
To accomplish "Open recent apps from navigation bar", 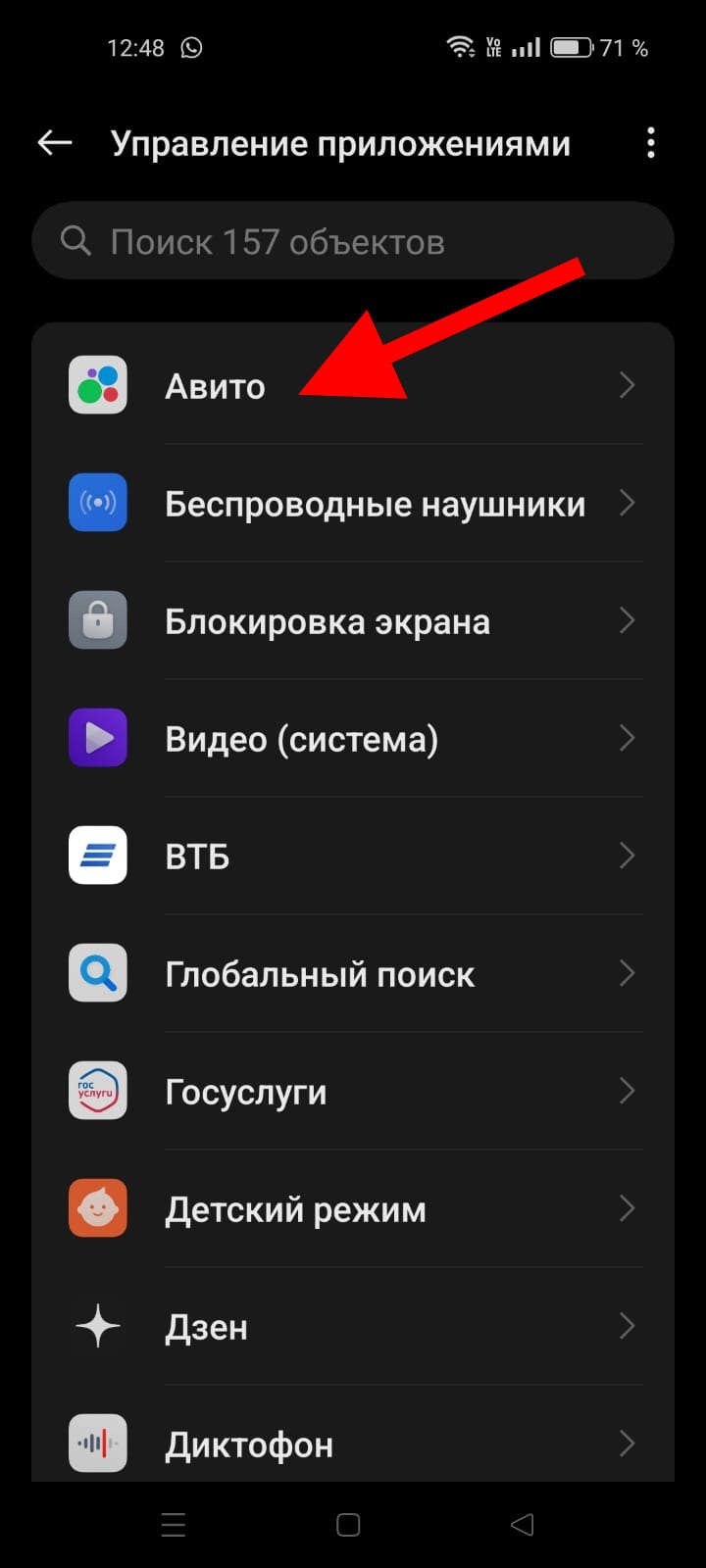I will click(174, 1525).
